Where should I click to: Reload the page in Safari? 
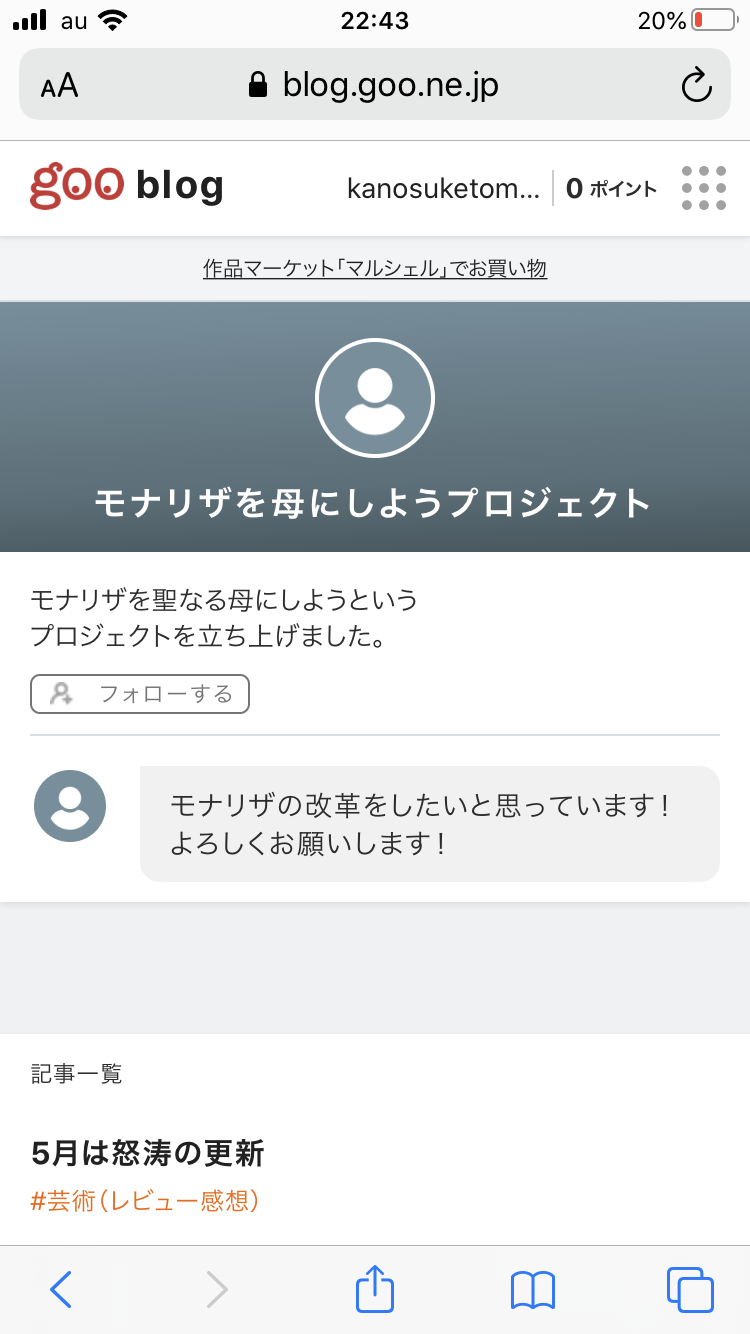coord(696,85)
